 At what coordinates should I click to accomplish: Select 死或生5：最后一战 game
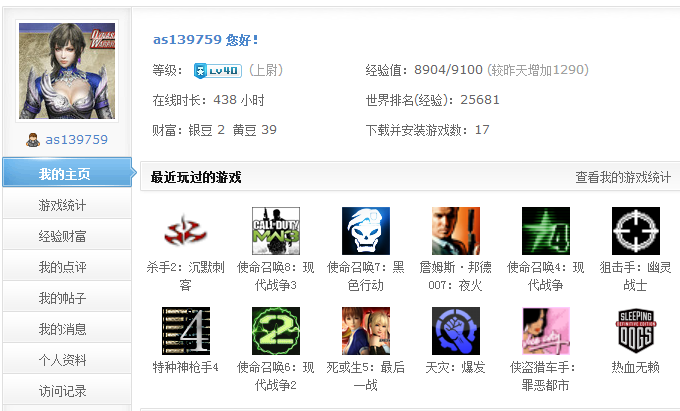[x=366, y=331]
